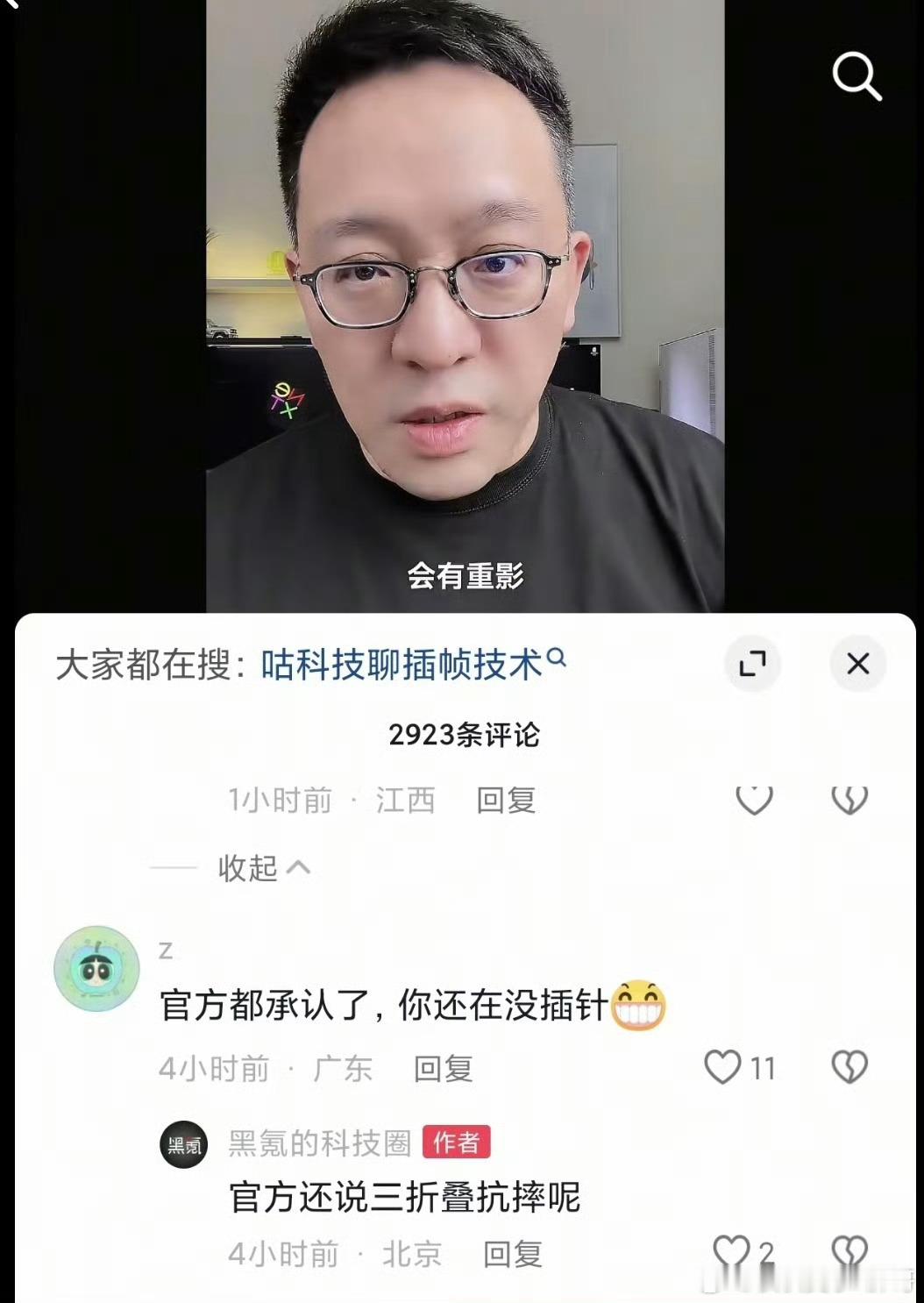Viewport: 924px width, 1303px height.
Task: Like z's comment with the heart icon
Action: 724,1068
